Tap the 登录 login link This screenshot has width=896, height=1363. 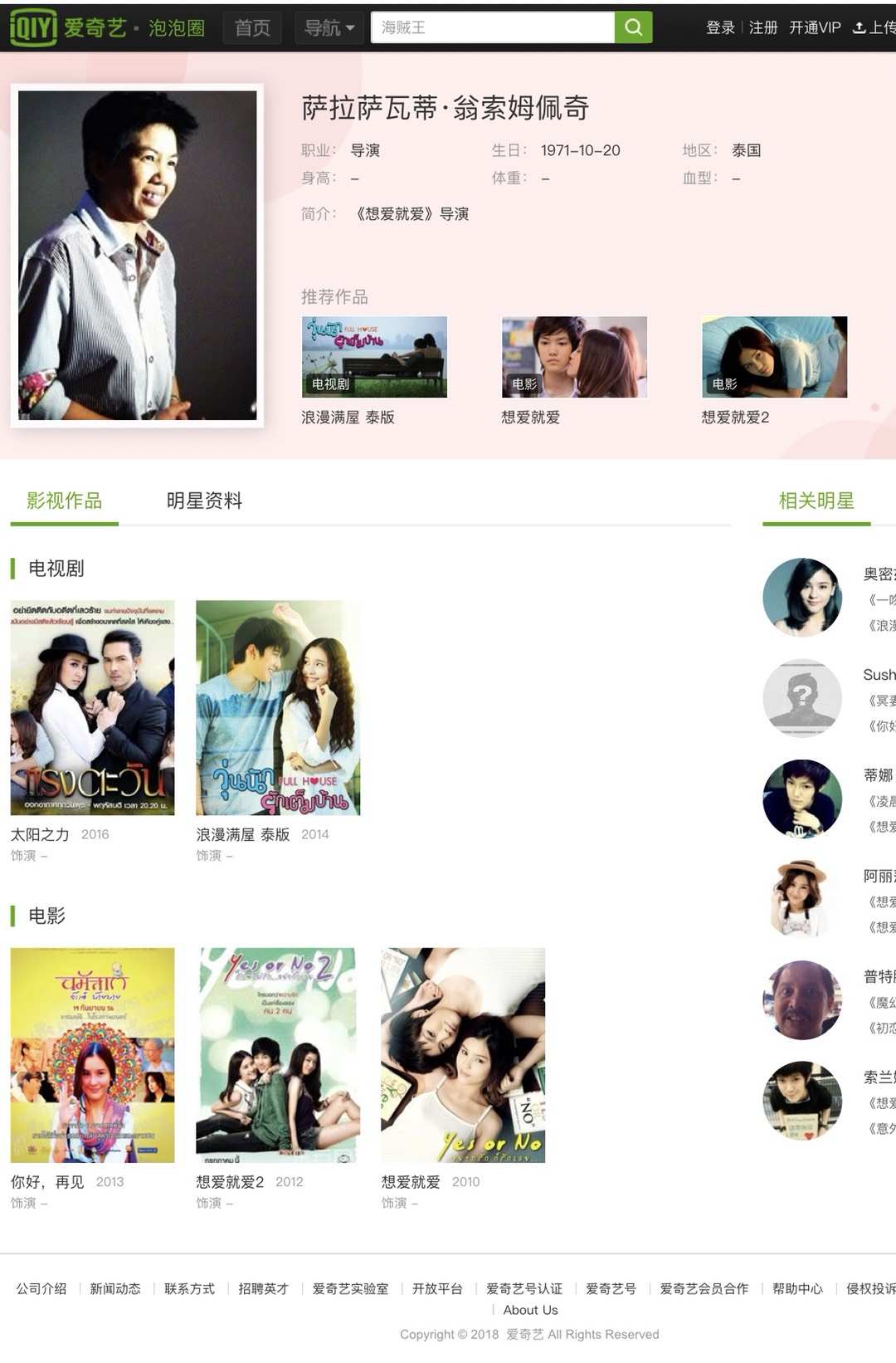click(719, 27)
